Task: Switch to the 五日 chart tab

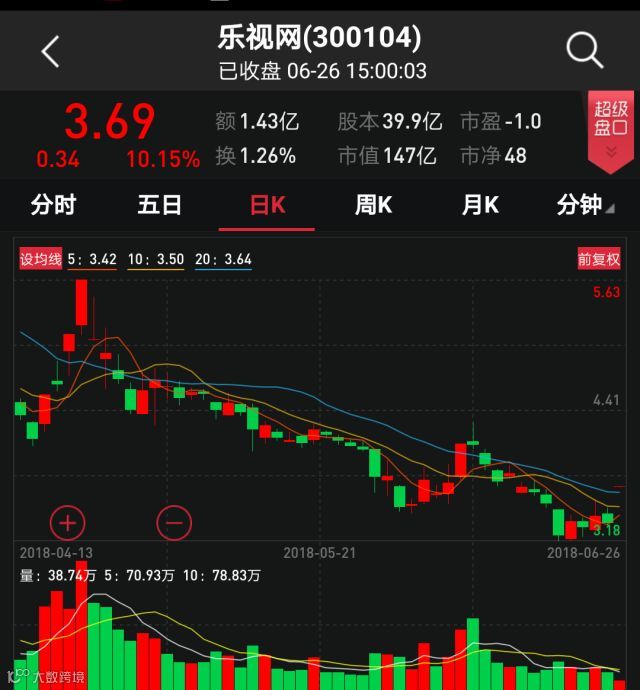Action: click(x=160, y=205)
